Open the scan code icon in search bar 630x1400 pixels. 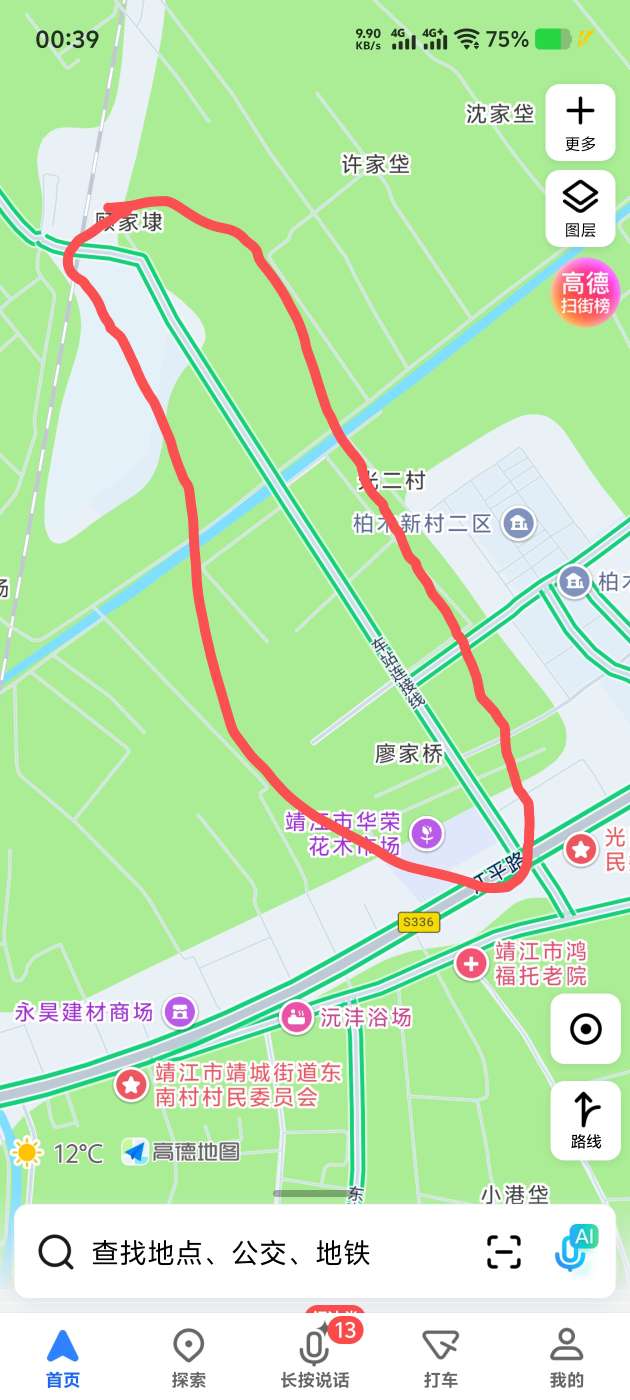[504, 1252]
